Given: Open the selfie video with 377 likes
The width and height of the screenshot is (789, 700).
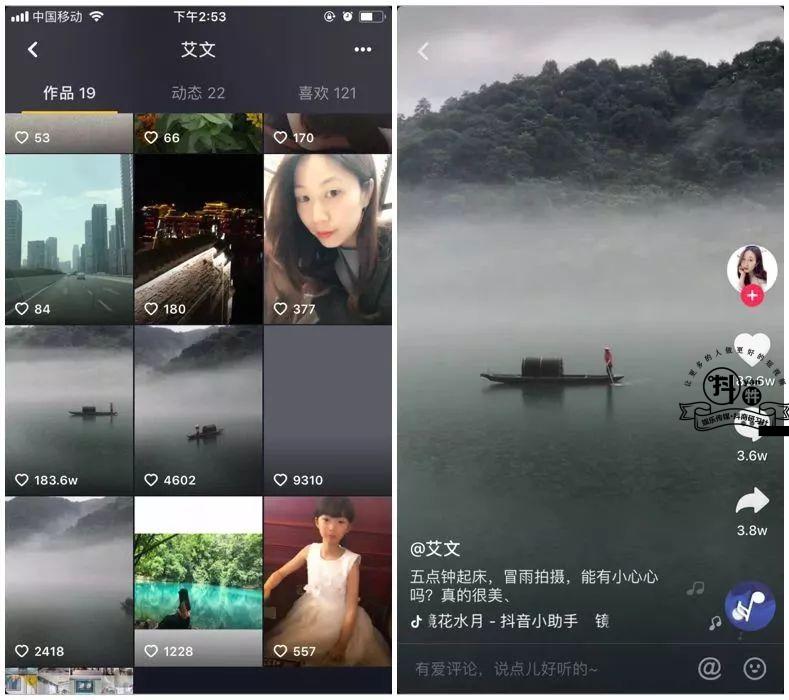Looking at the screenshot, I should coord(327,238).
